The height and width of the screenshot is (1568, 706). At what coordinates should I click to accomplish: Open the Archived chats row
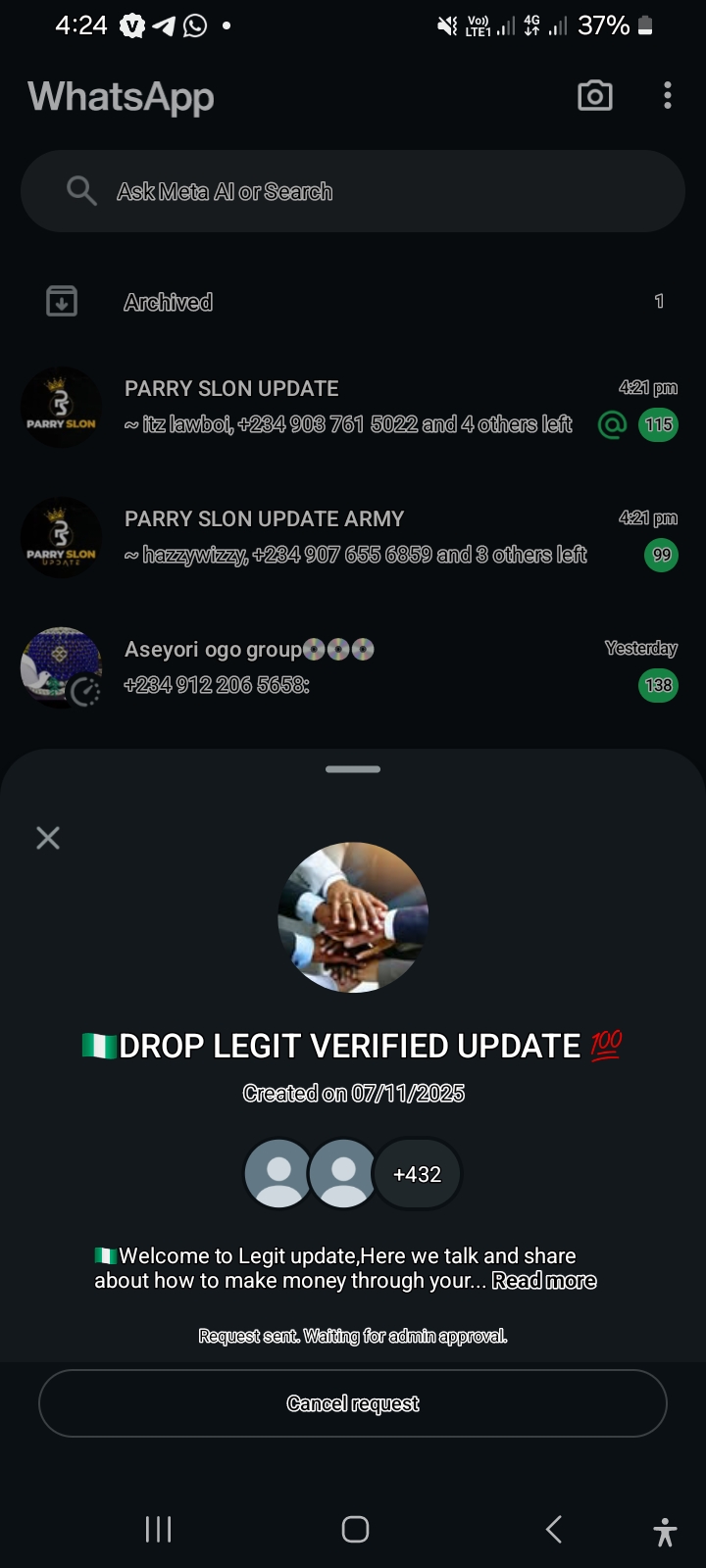[353, 302]
